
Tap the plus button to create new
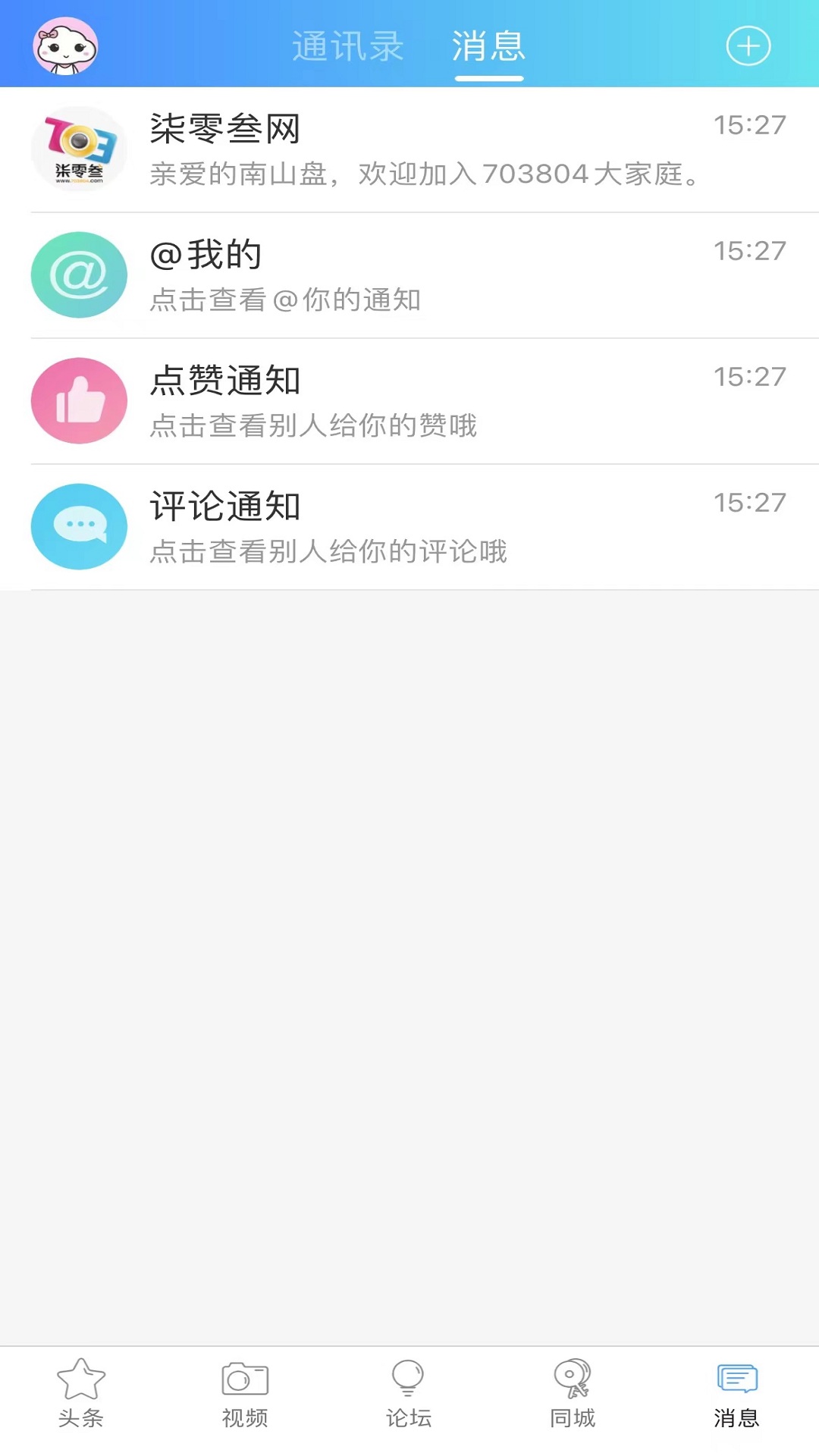(x=748, y=45)
